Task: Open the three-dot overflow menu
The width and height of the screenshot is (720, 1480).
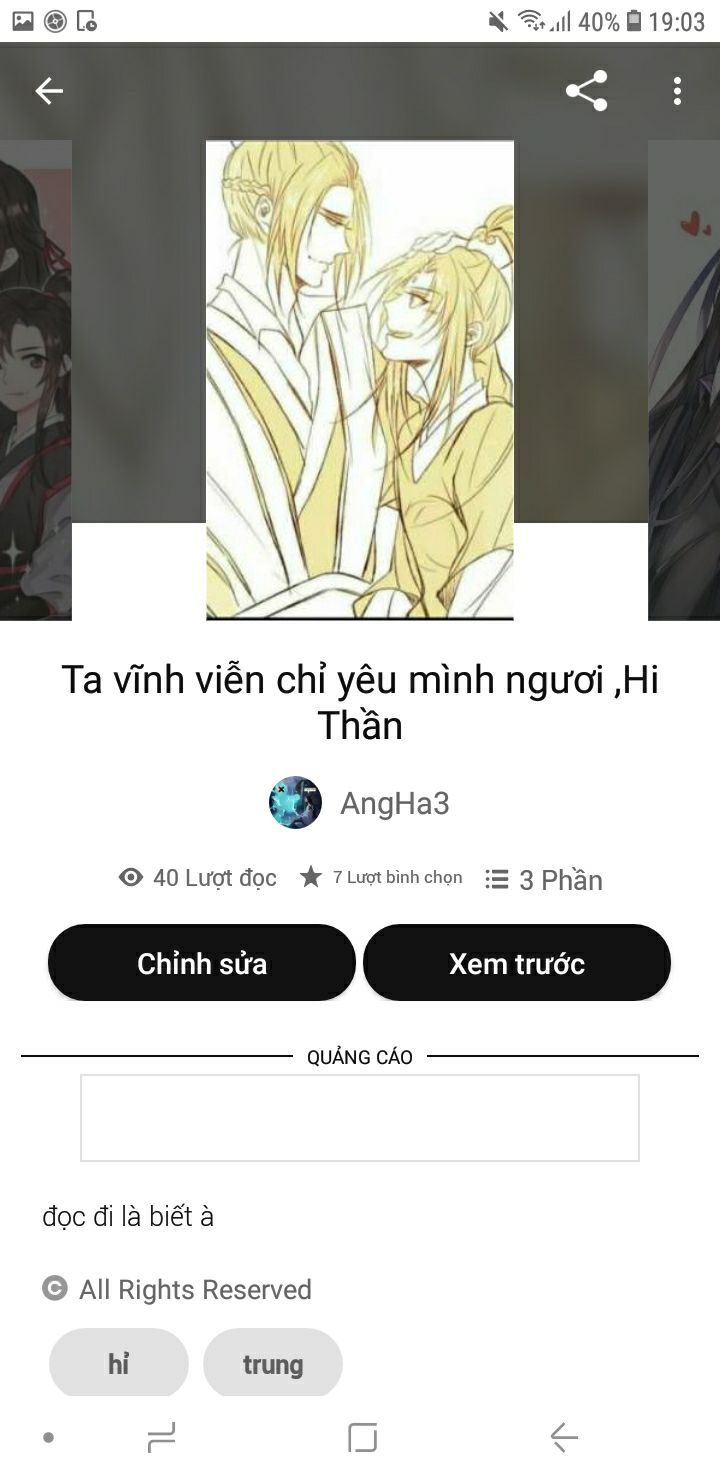Action: click(677, 91)
